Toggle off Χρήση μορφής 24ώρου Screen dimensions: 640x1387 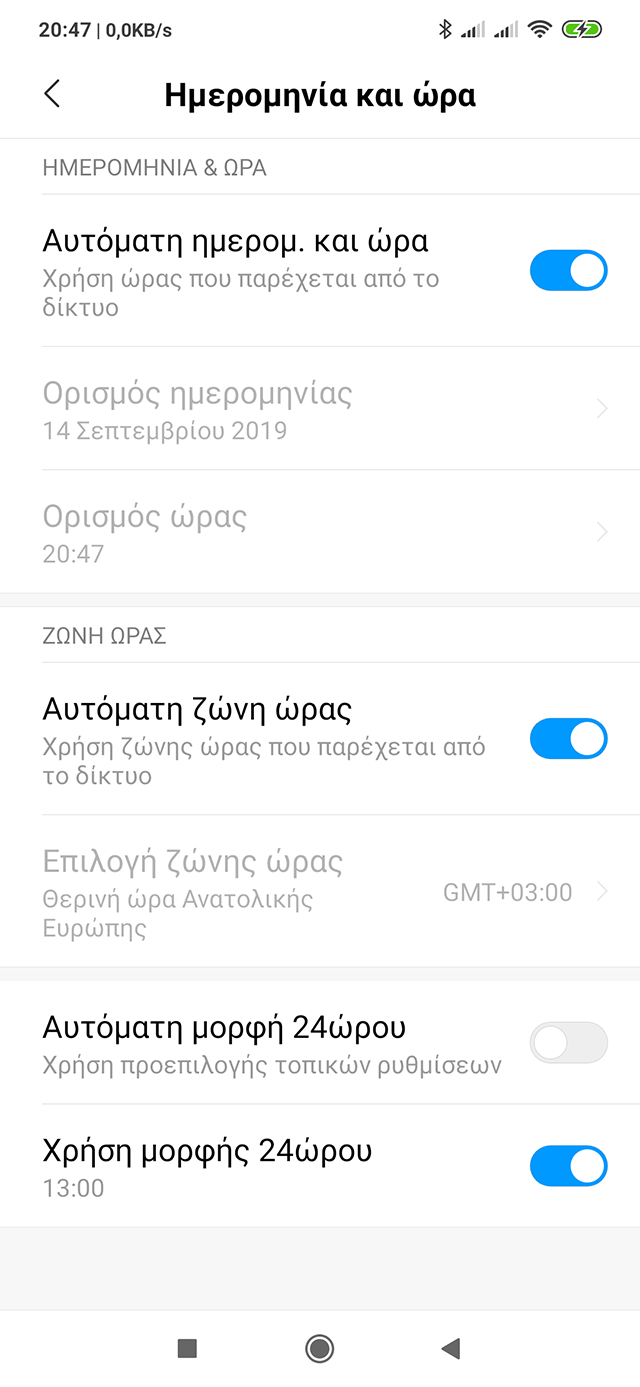(x=568, y=1166)
